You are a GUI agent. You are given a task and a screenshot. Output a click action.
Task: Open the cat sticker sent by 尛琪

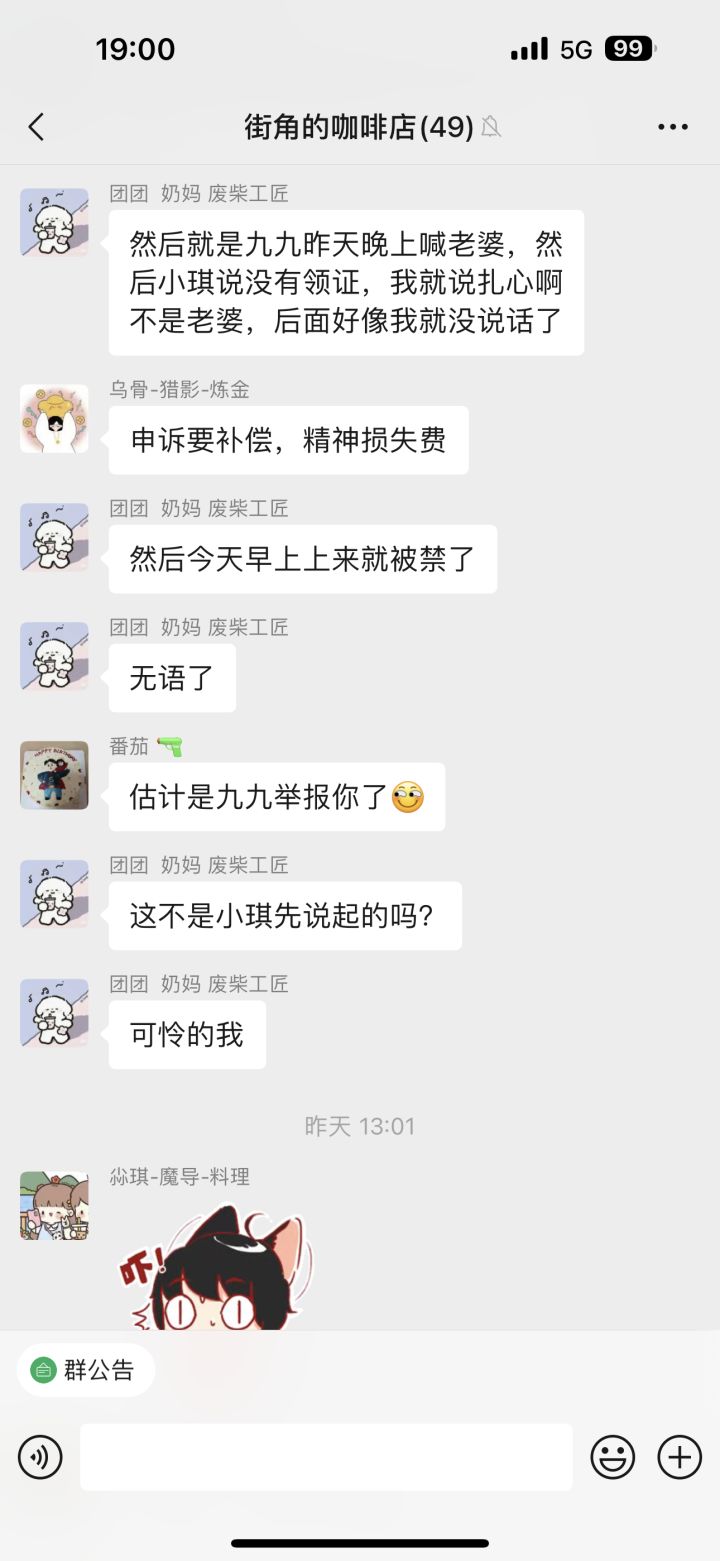215,1267
